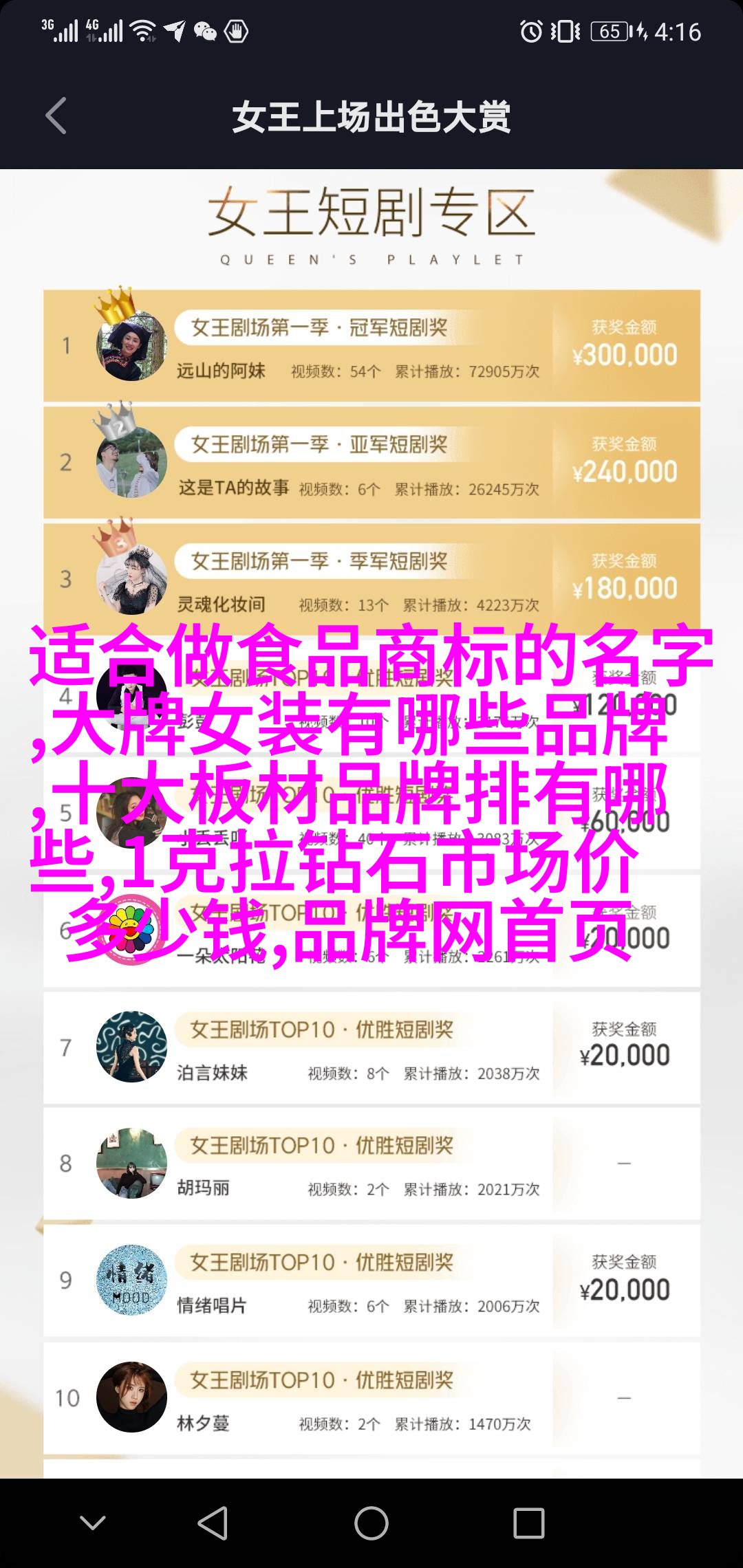Open the runner-up entry 这是TA的故事

371,463
